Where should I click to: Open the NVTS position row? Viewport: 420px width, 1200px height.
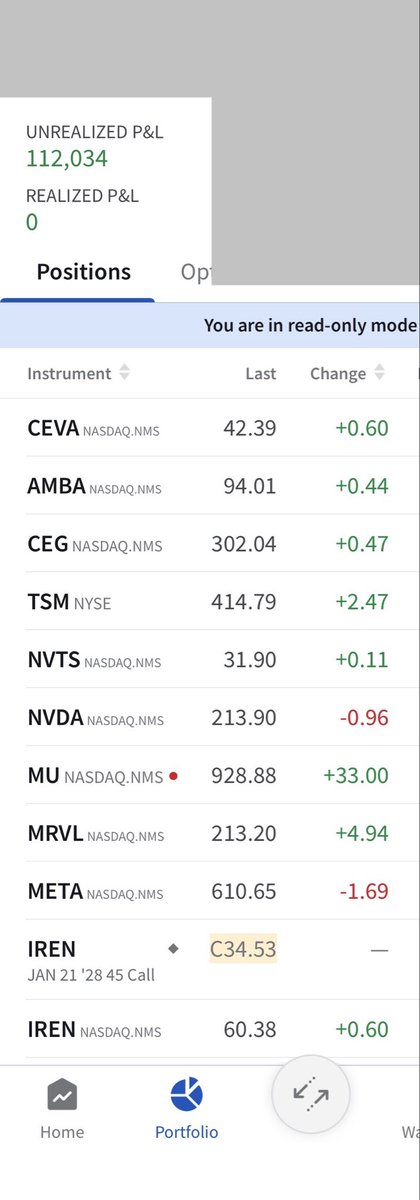210,660
